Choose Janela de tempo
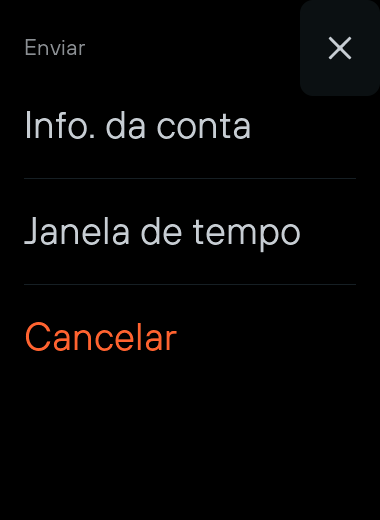The height and width of the screenshot is (520, 380). point(190,232)
